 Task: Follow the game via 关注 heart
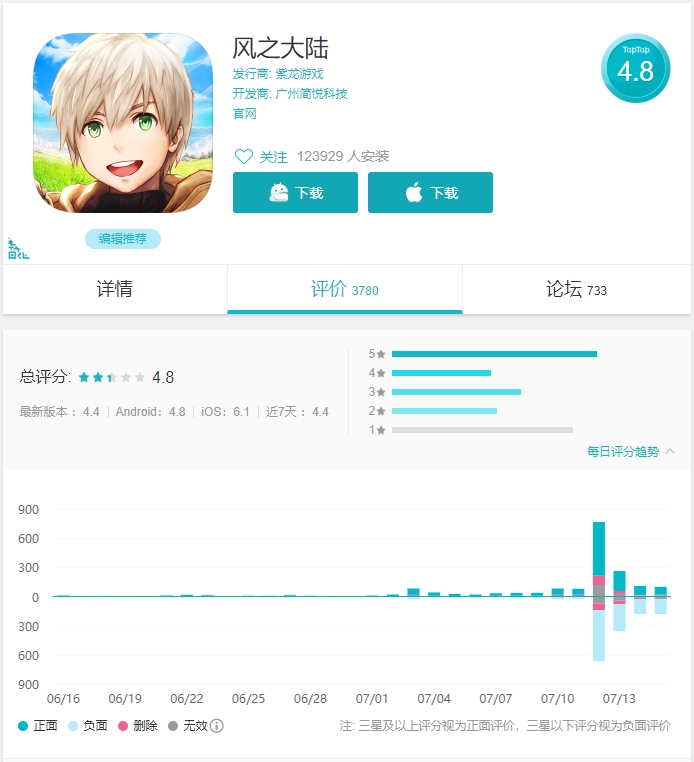pos(260,157)
